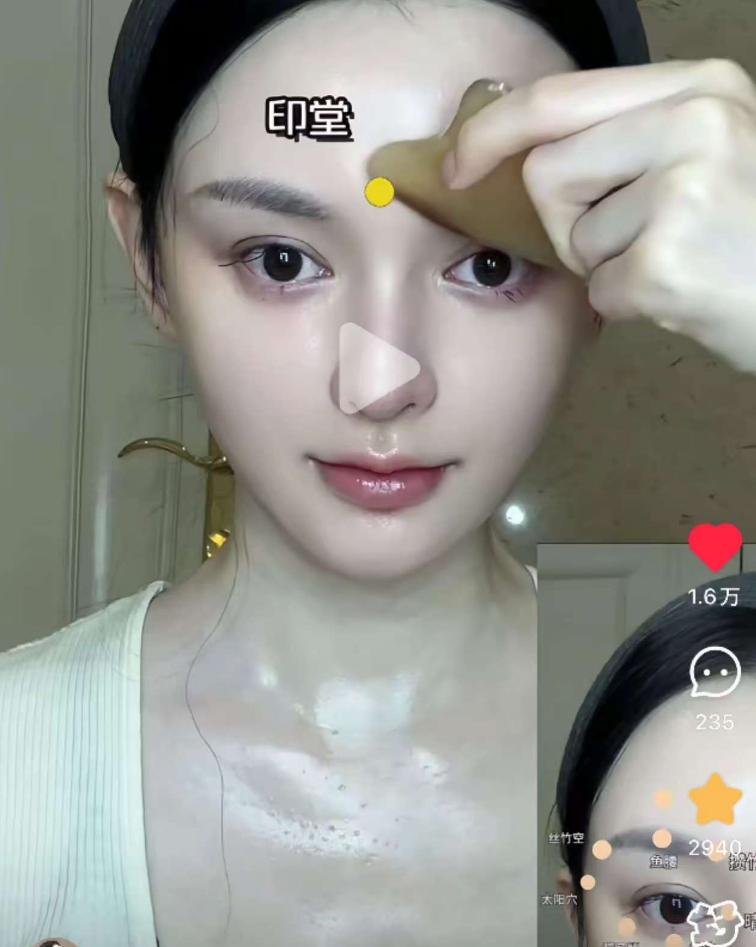Tap the orange dot beside the "太阳穴" label
756x947 pixels.
tap(588, 884)
